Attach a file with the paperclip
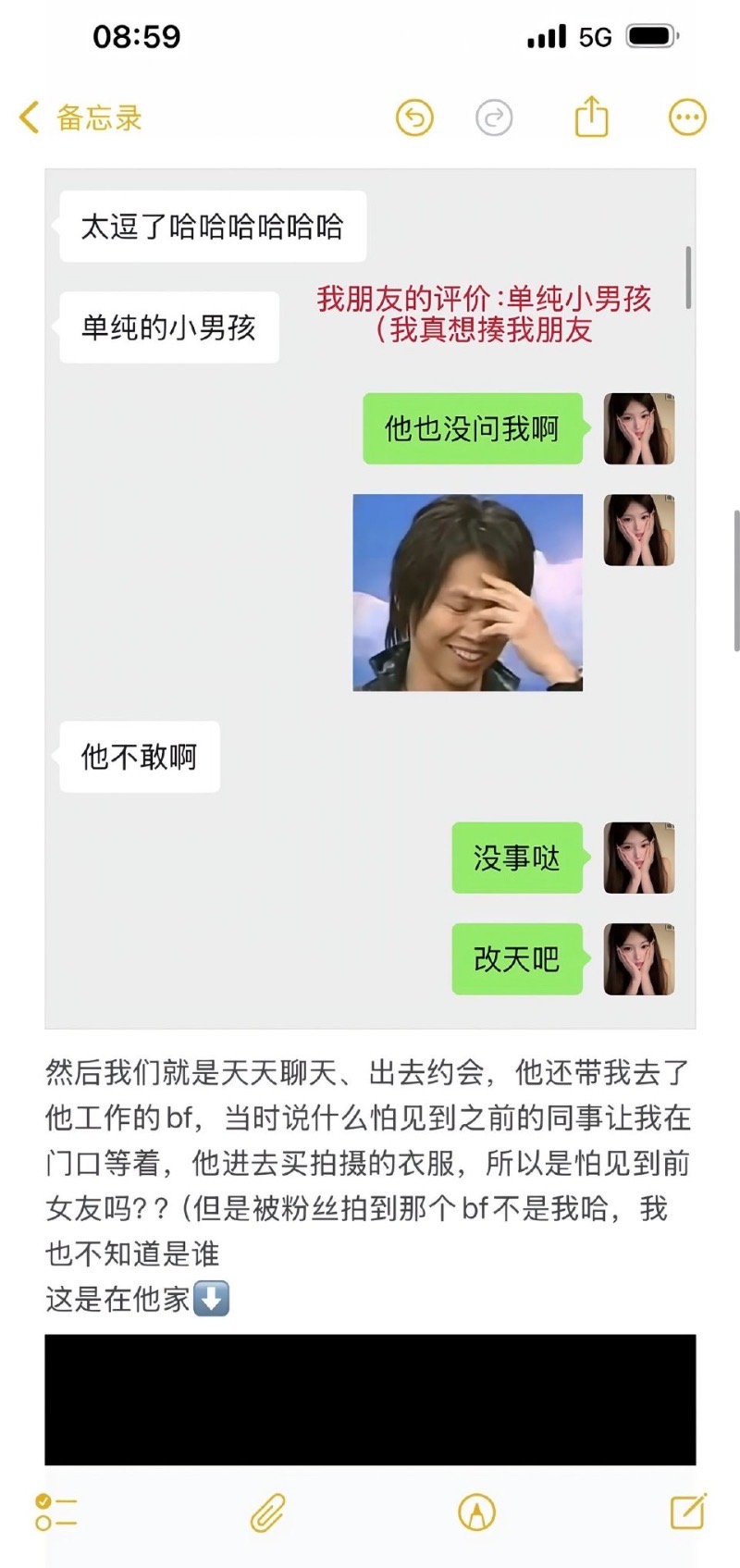740x1568 pixels. [268, 1512]
